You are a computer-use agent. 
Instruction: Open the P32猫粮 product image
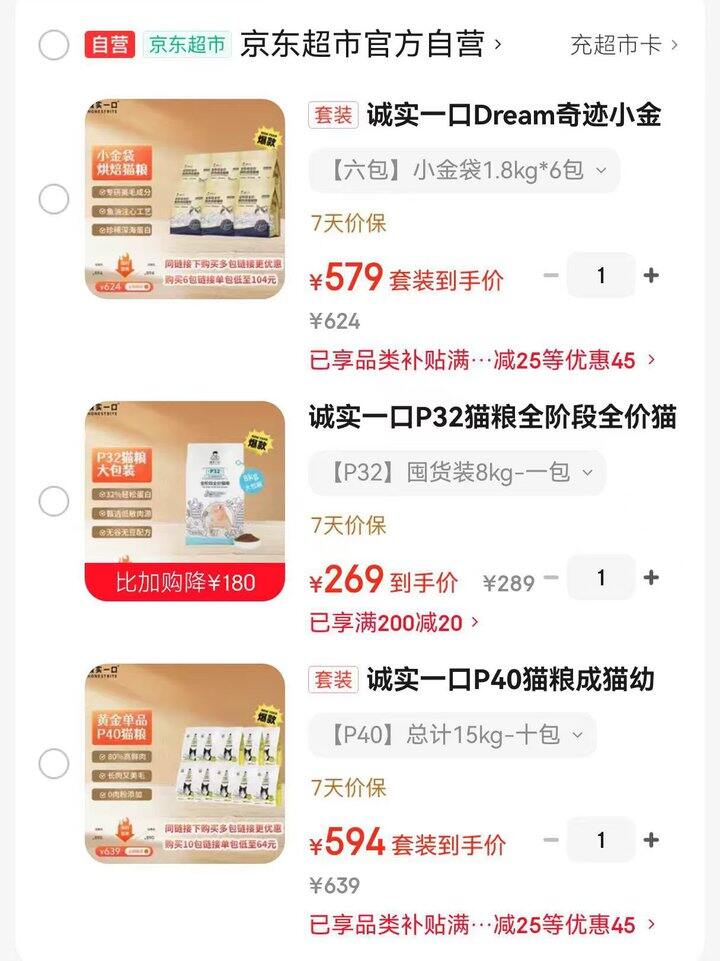pyautogui.click(x=185, y=501)
